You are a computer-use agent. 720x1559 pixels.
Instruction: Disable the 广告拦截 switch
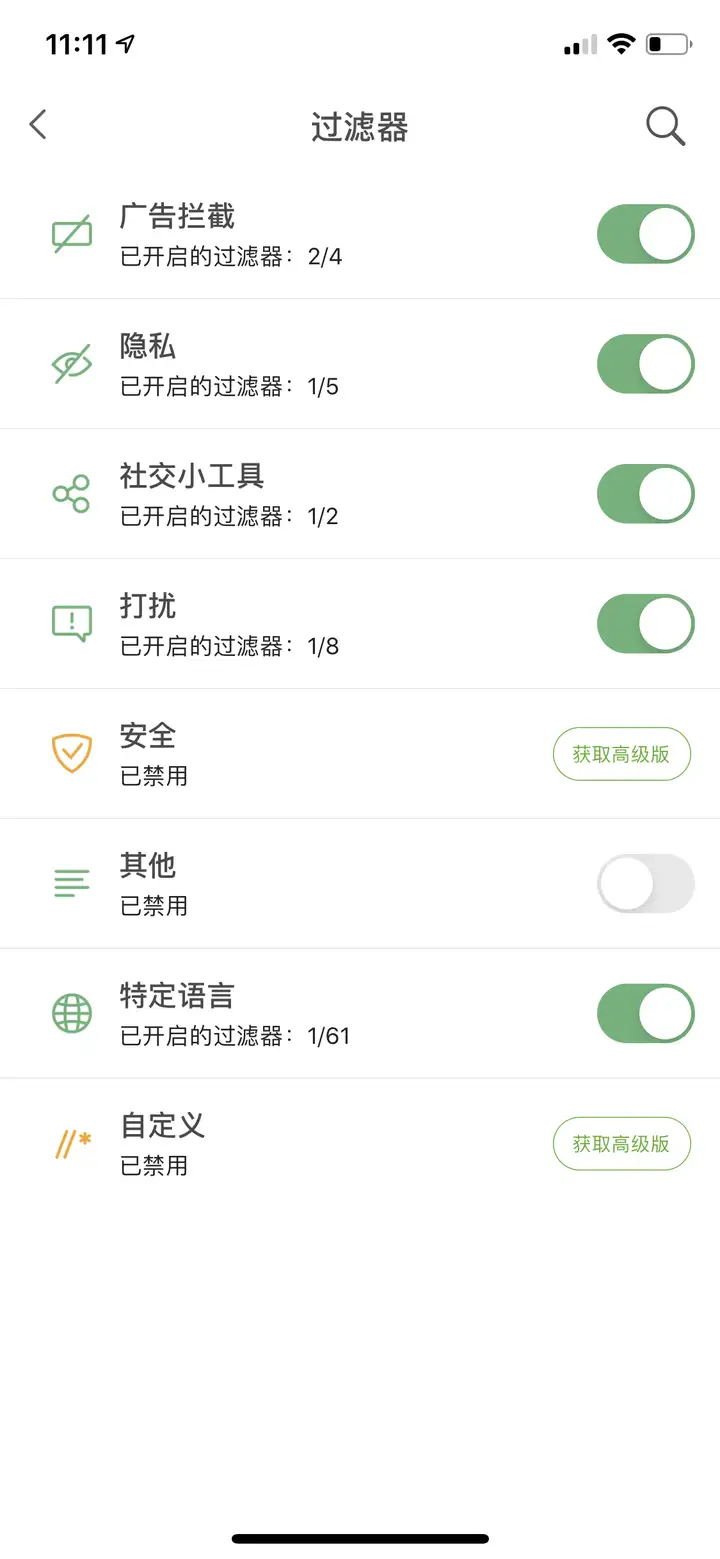645,234
